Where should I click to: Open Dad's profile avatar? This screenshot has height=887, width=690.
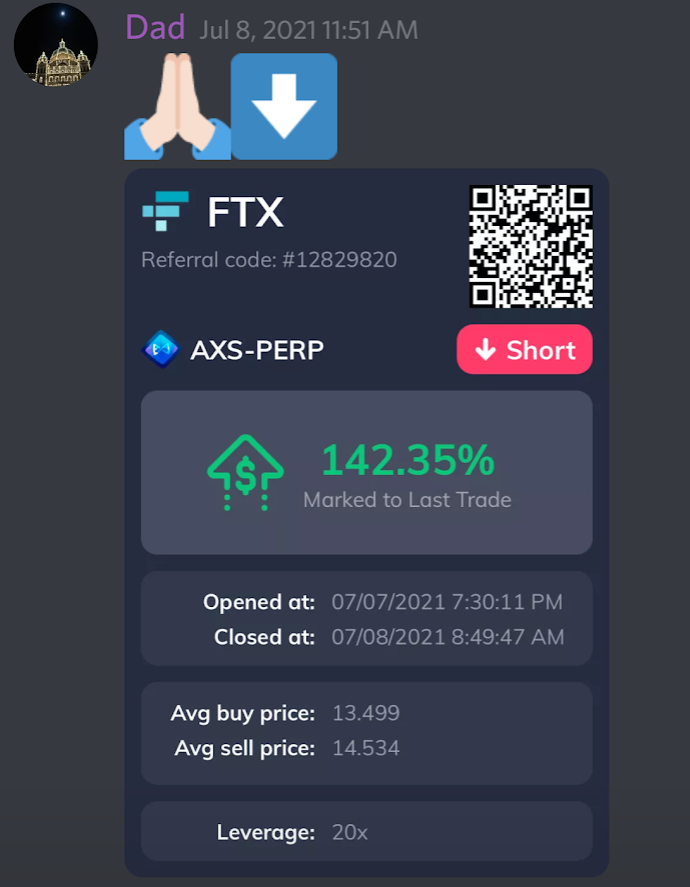tap(55, 44)
